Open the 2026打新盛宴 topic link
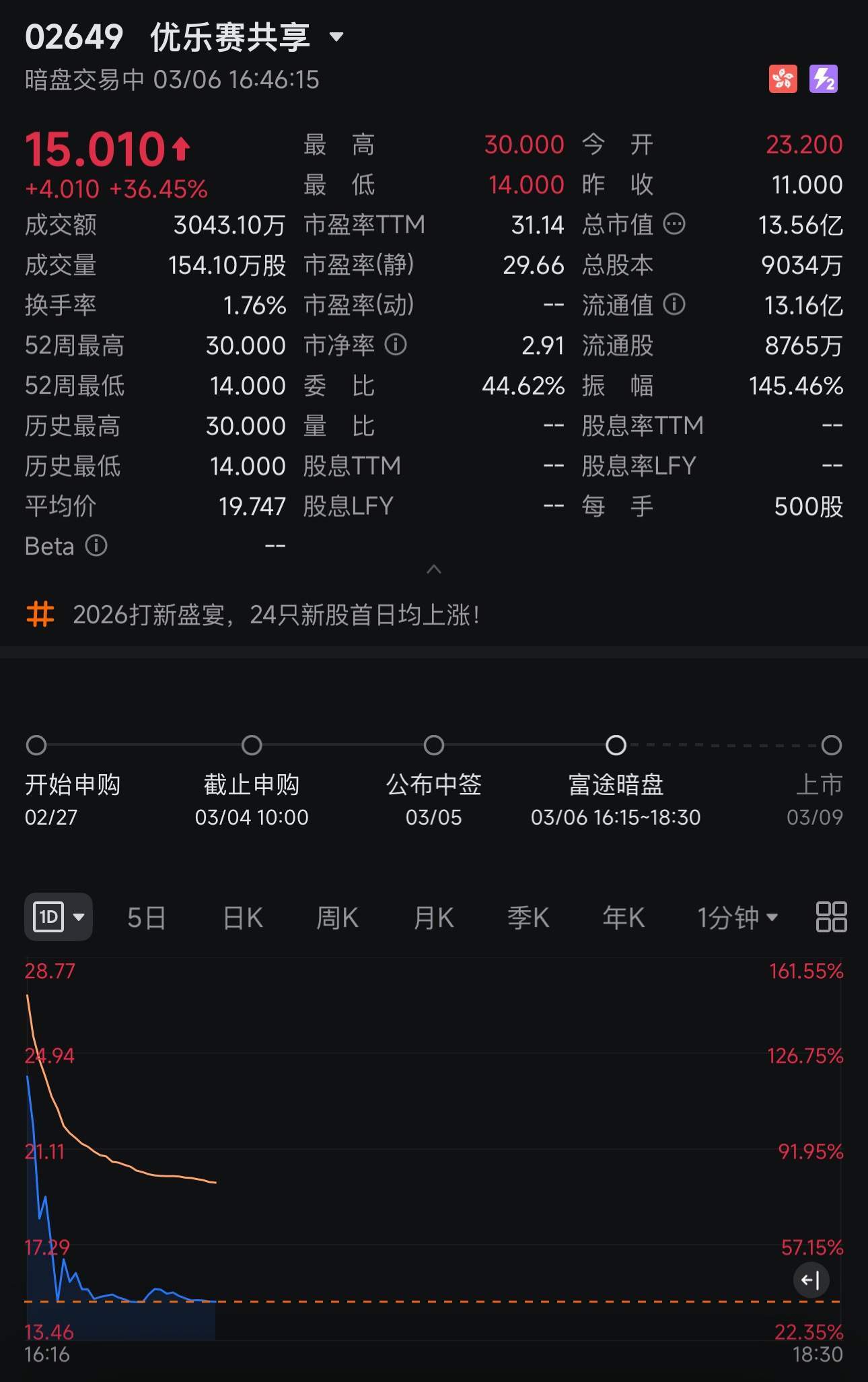Screen dimensions: 868x1382 276,615
